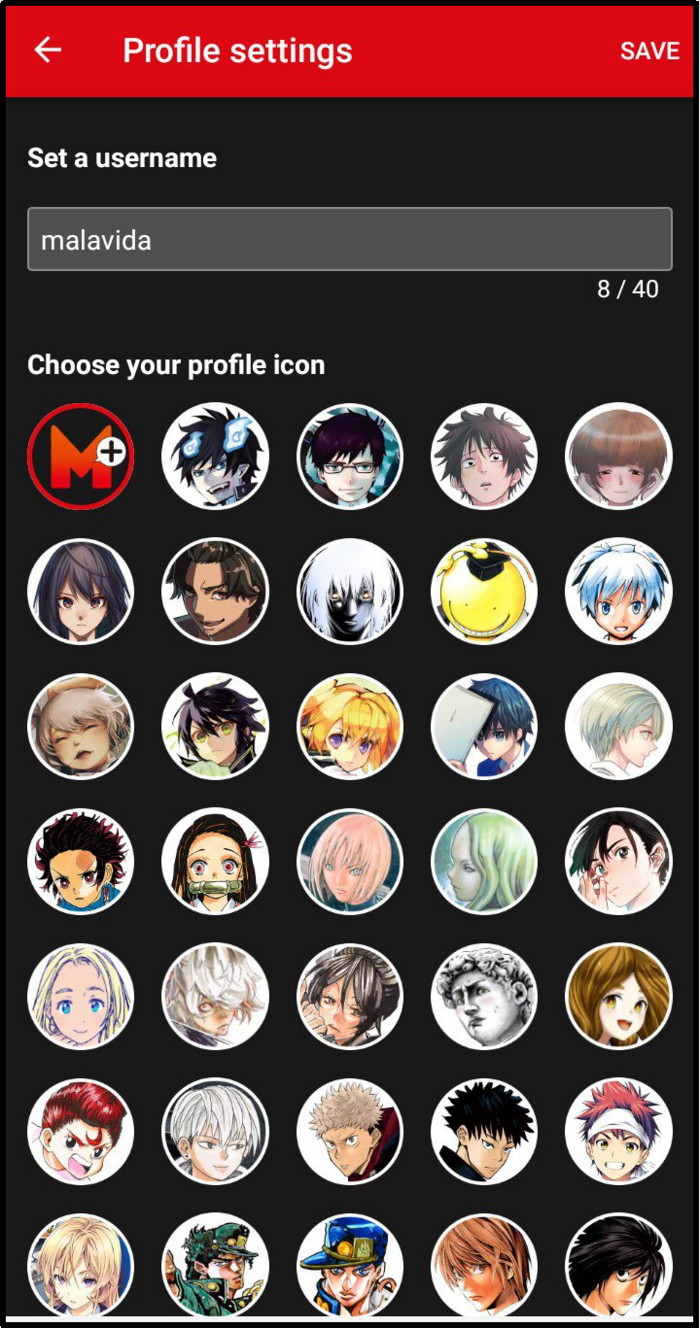Pick the white marble statue head avatar
The height and width of the screenshot is (1328, 700).
(484, 996)
